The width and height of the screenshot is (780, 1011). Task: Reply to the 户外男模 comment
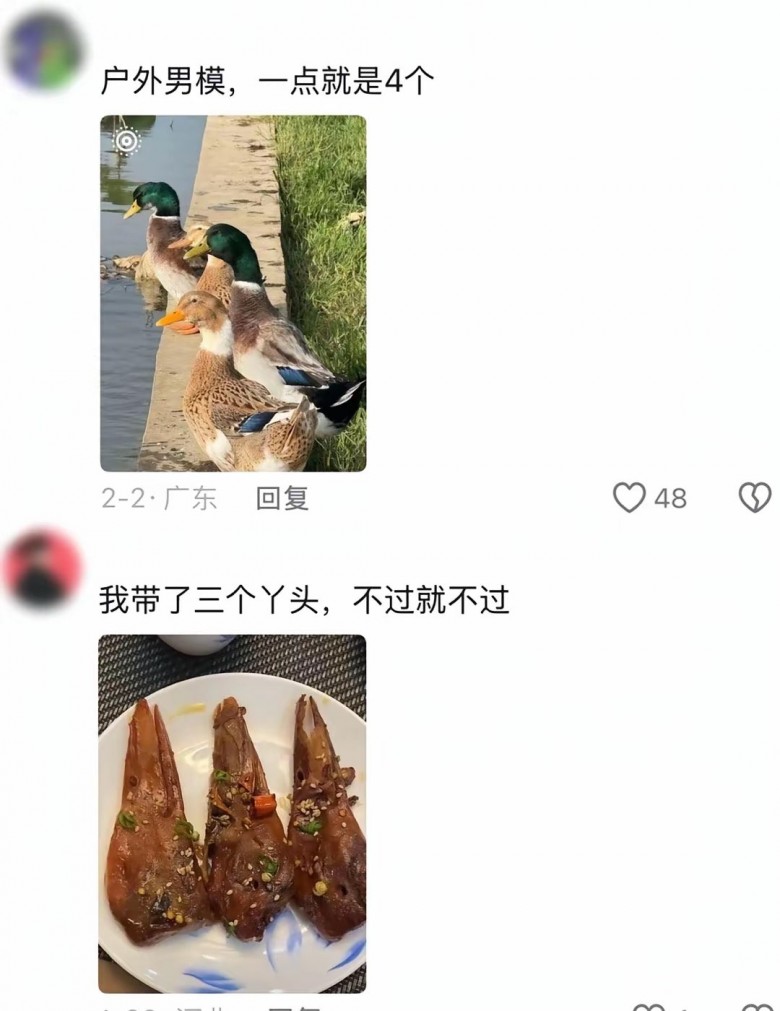[282, 498]
